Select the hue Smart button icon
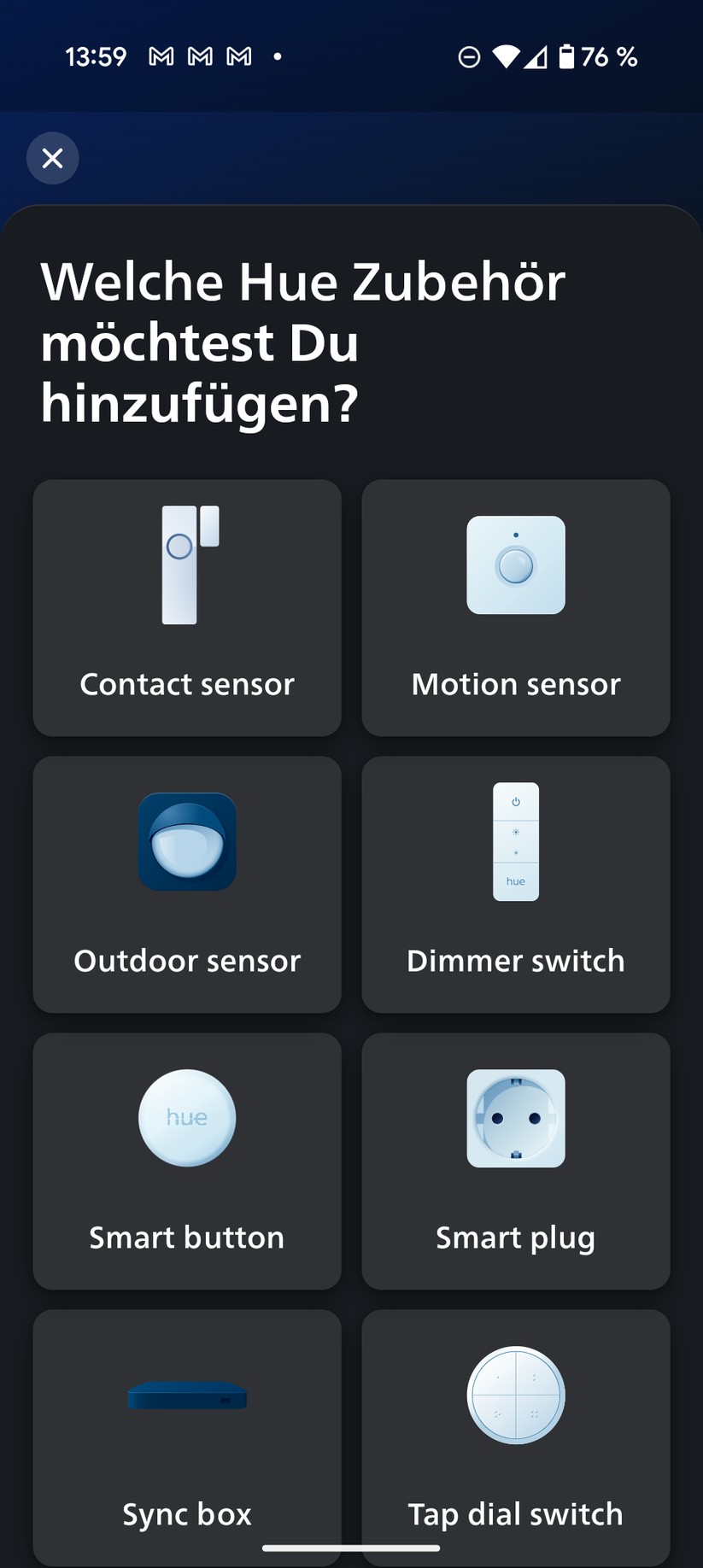The image size is (703, 1568). click(187, 1119)
